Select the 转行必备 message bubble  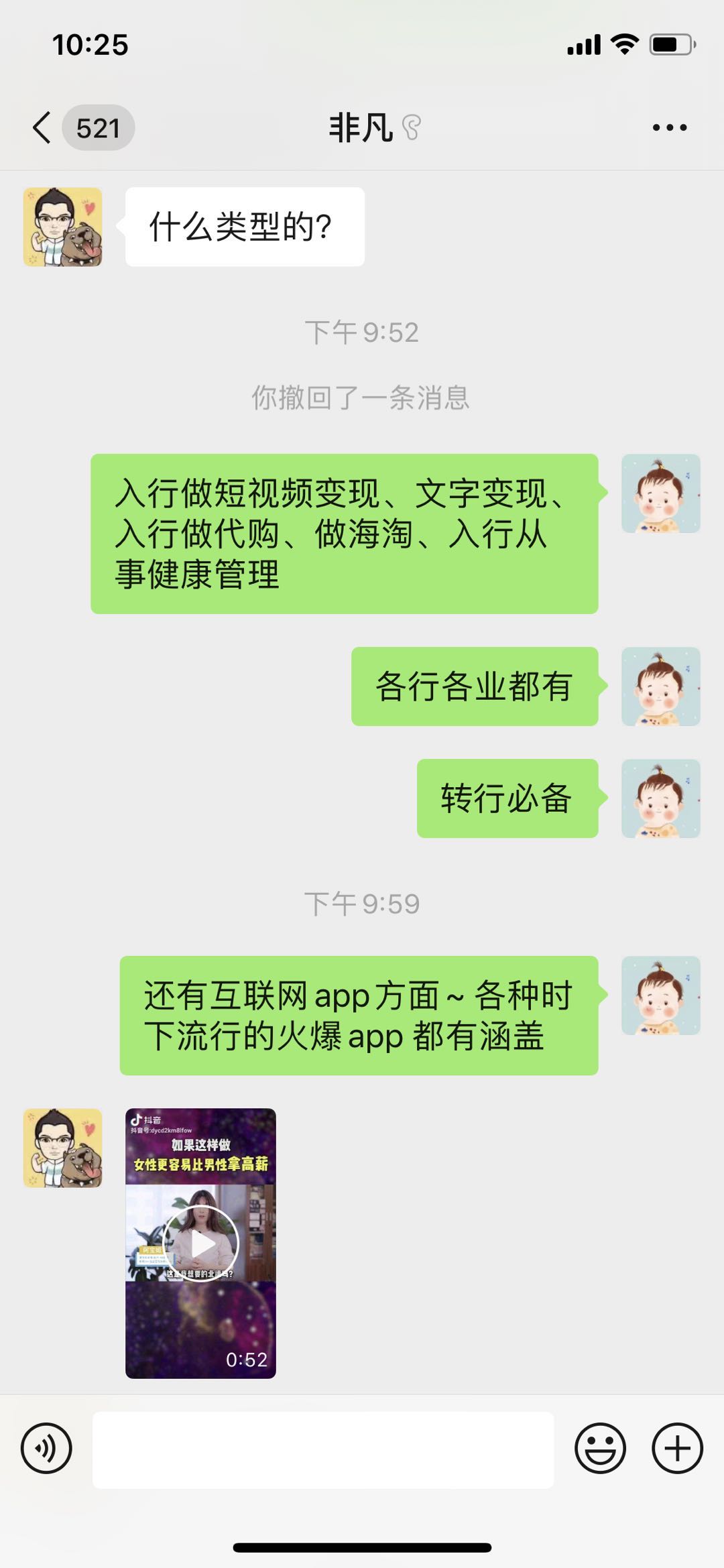pyautogui.click(x=507, y=800)
